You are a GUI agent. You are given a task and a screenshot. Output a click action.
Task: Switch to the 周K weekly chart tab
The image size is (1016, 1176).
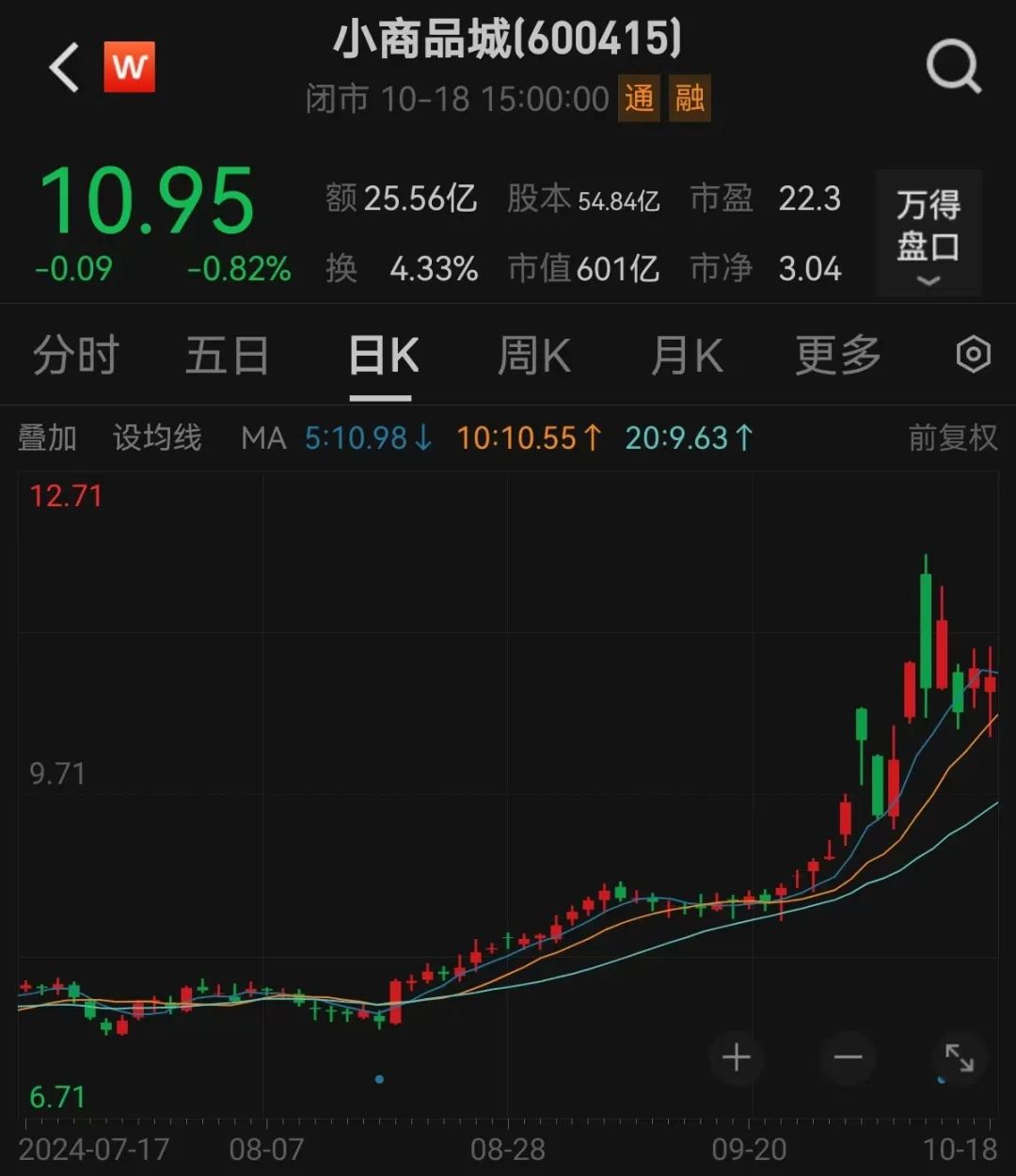coord(533,356)
